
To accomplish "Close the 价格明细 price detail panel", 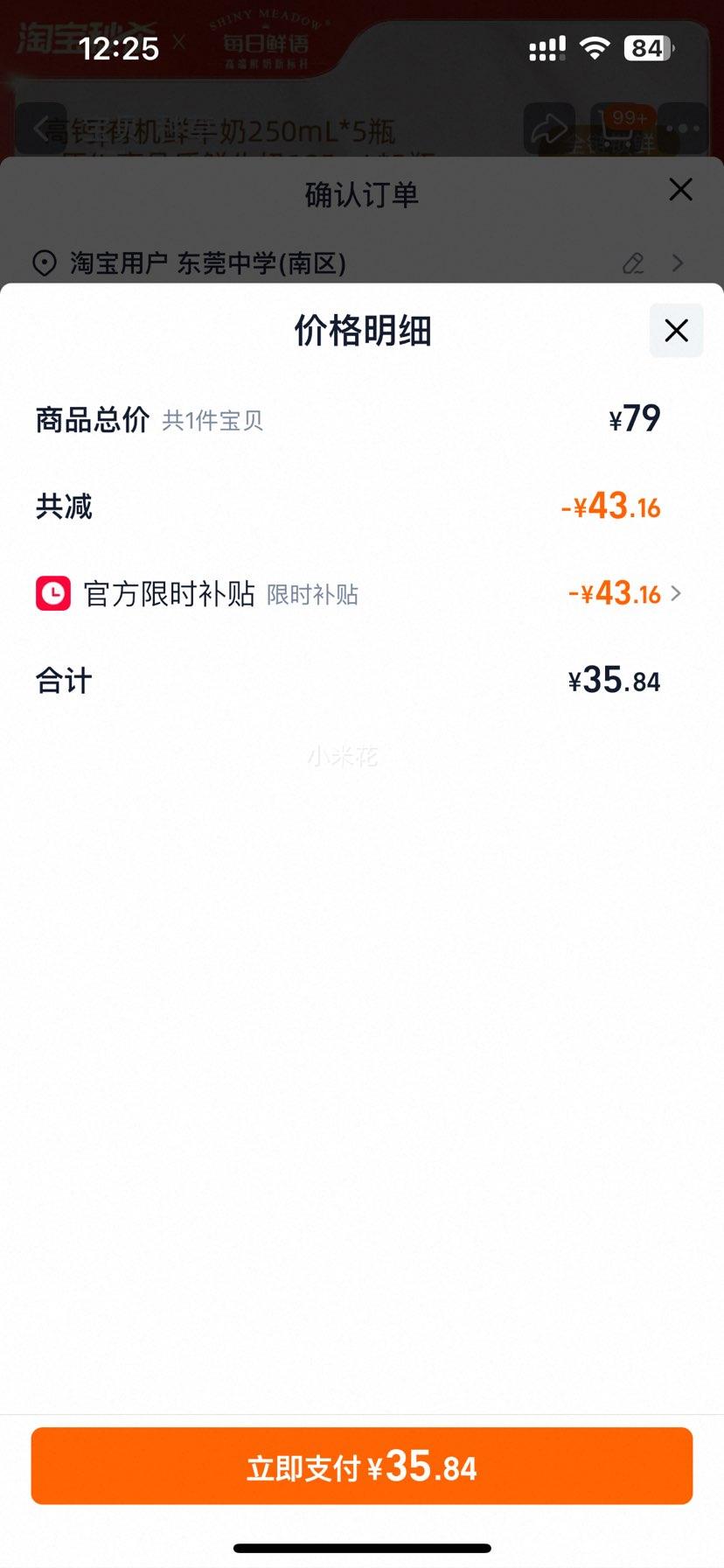I will pyautogui.click(x=675, y=331).
